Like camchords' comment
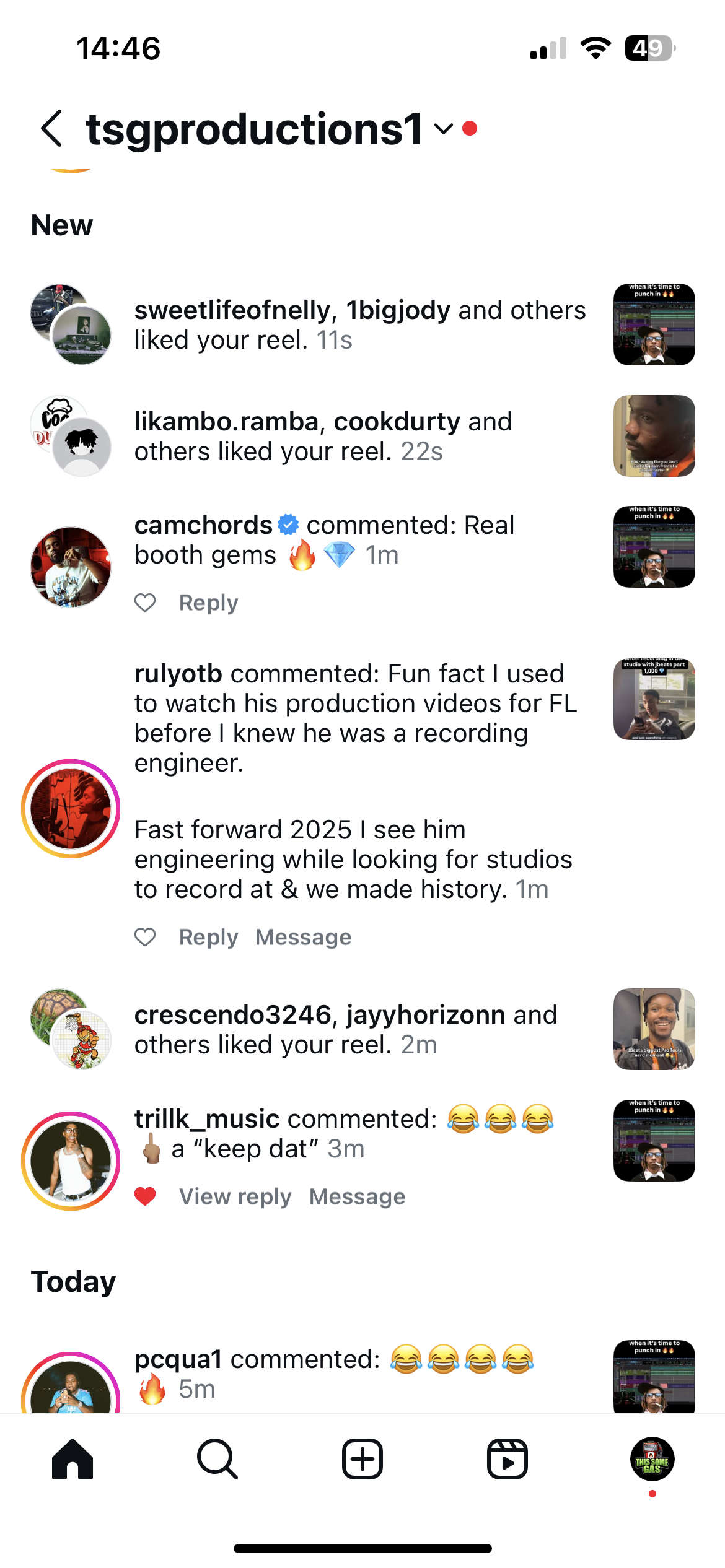 [x=145, y=603]
